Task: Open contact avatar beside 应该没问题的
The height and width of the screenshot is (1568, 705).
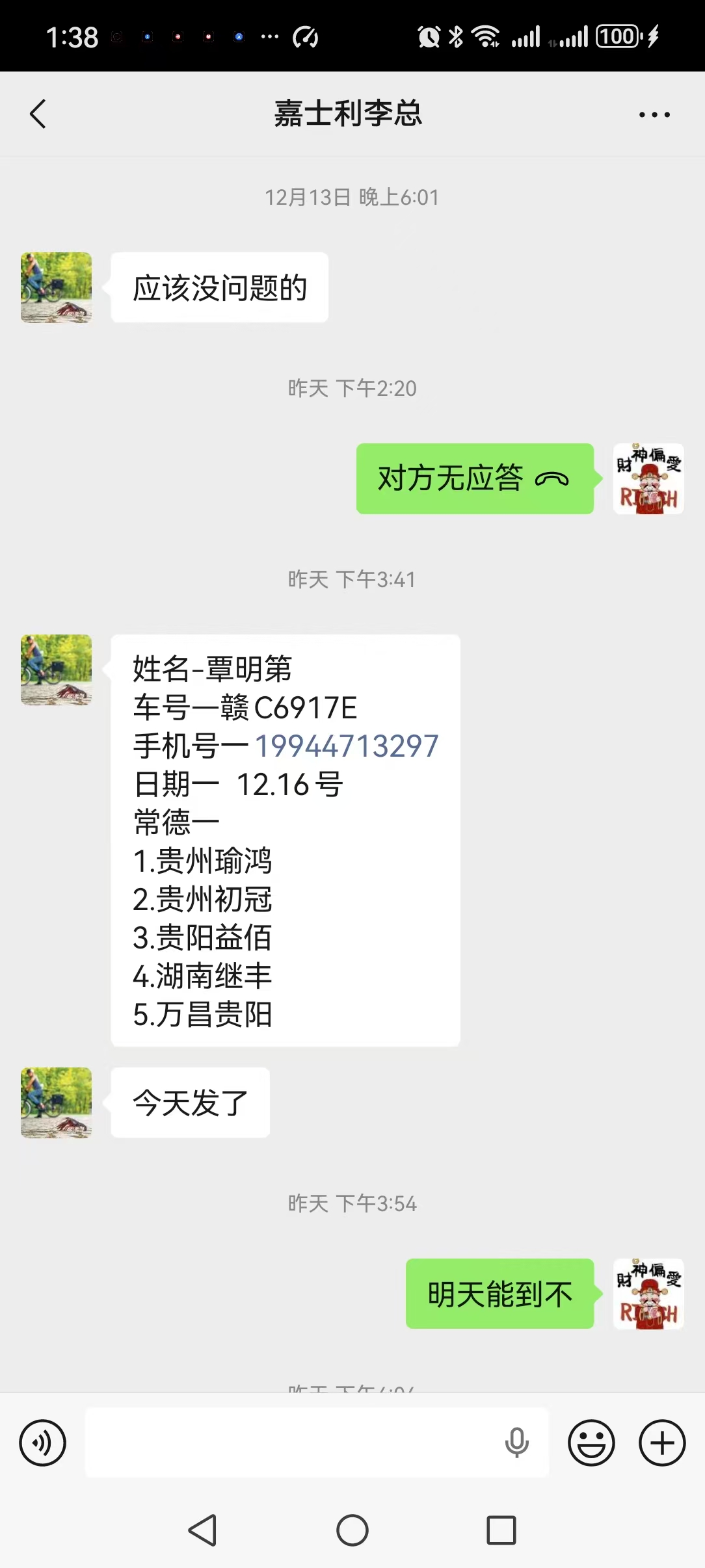Action: point(57,287)
